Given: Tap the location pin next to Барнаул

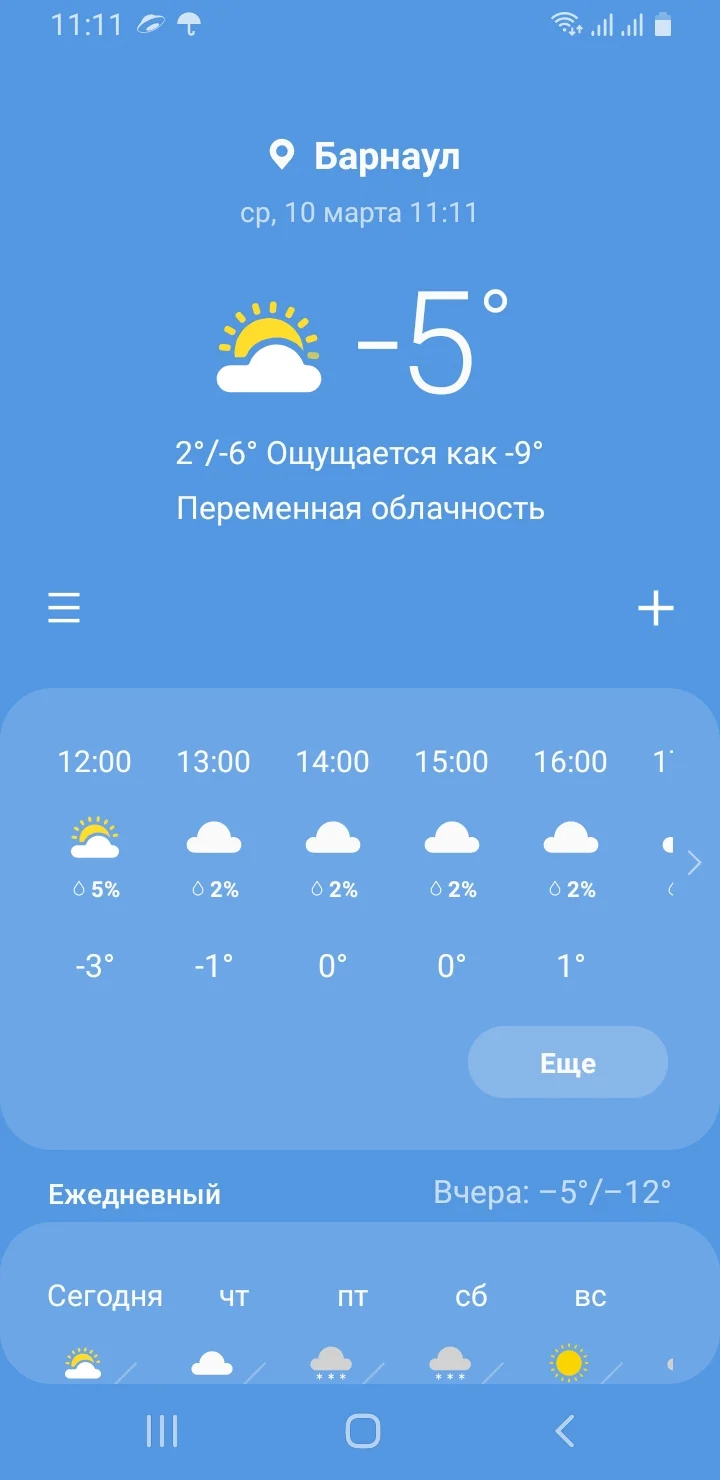Looking at the screenshot, I should click(x=281, y=155).
